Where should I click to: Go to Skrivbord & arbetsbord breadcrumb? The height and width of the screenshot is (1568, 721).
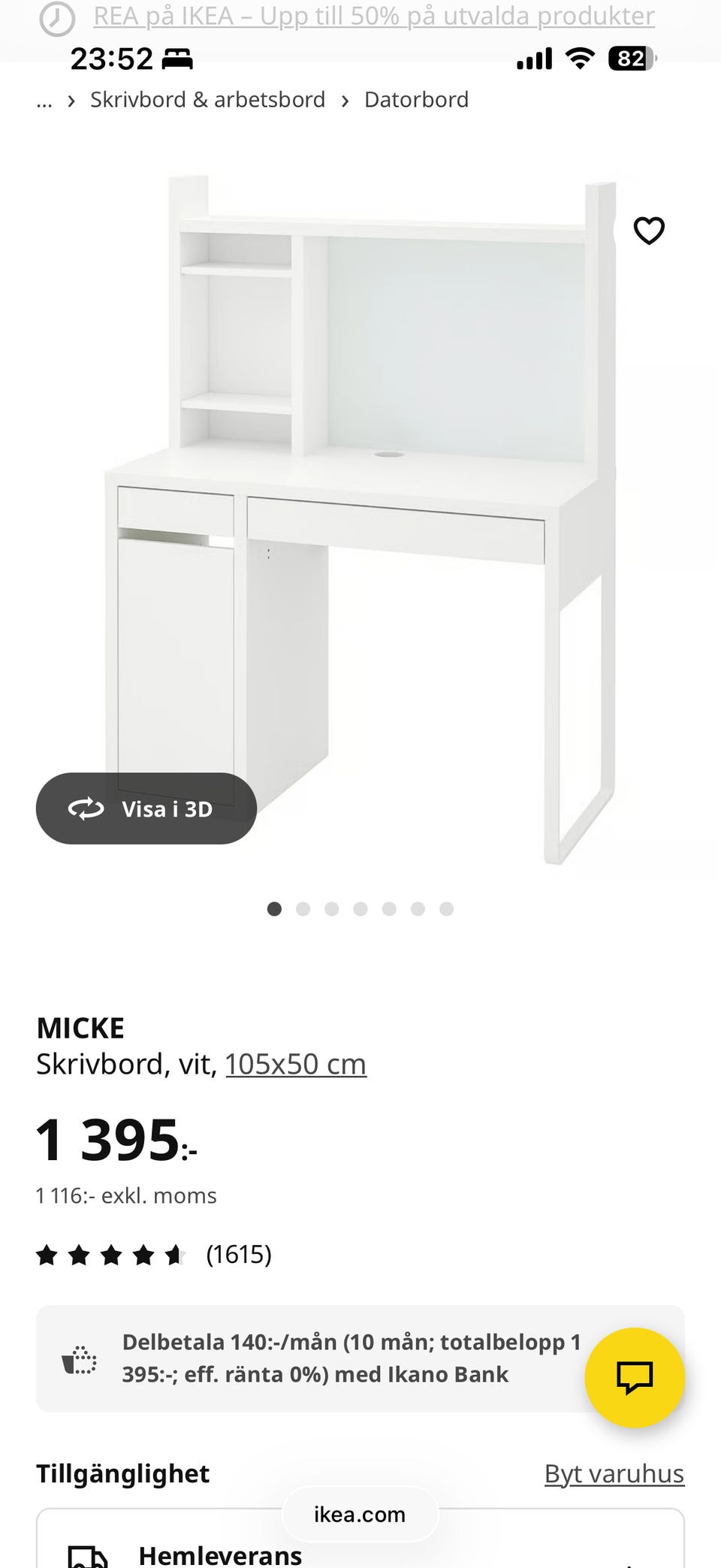coord(207,100)
